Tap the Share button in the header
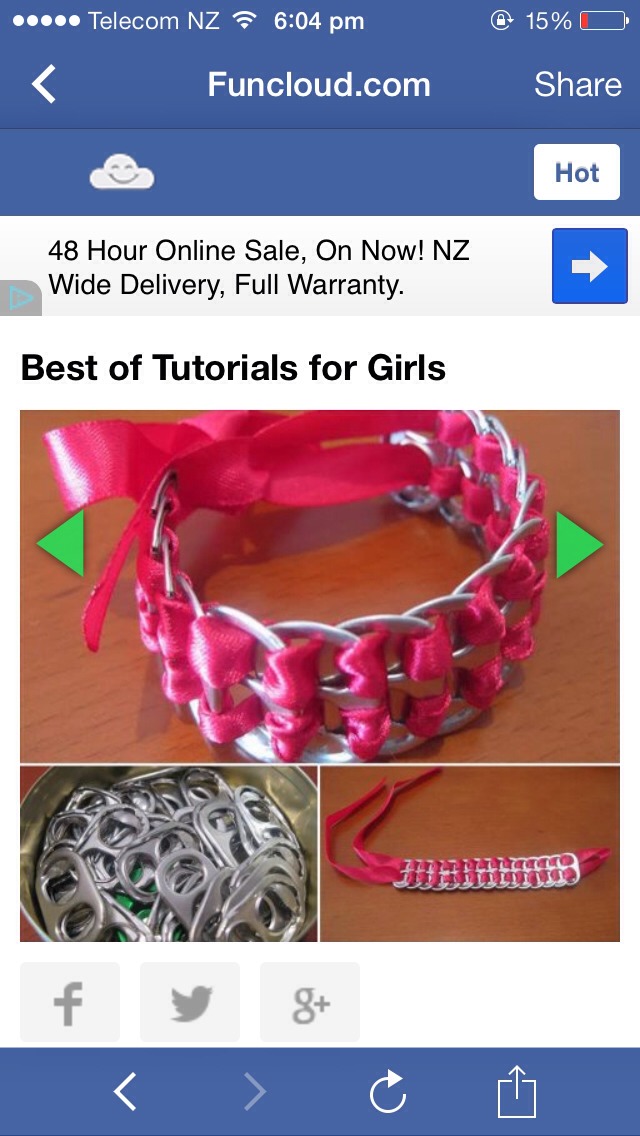Image resolution: width=640 pixels, height=1136 pixels. coord(577,85)
